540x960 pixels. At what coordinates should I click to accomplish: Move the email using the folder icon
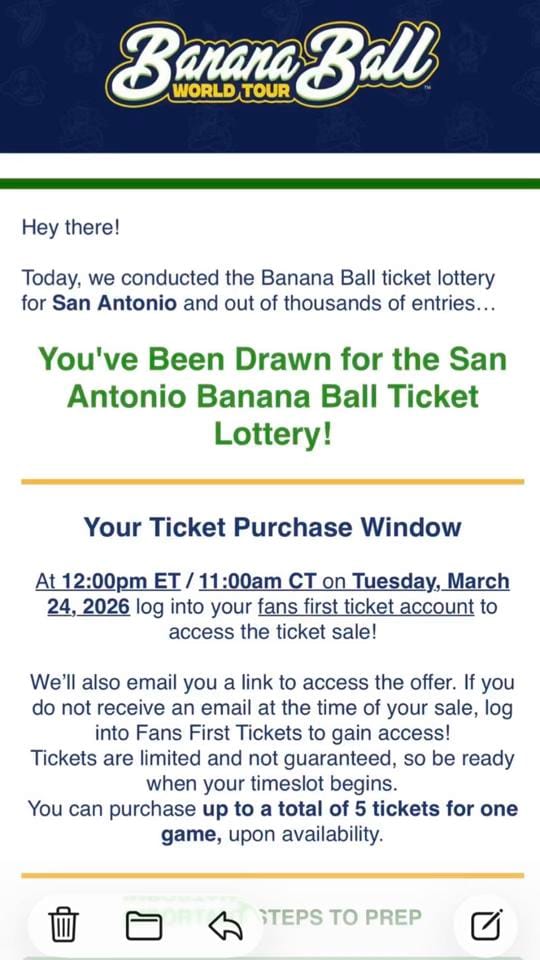coord(144,926)
